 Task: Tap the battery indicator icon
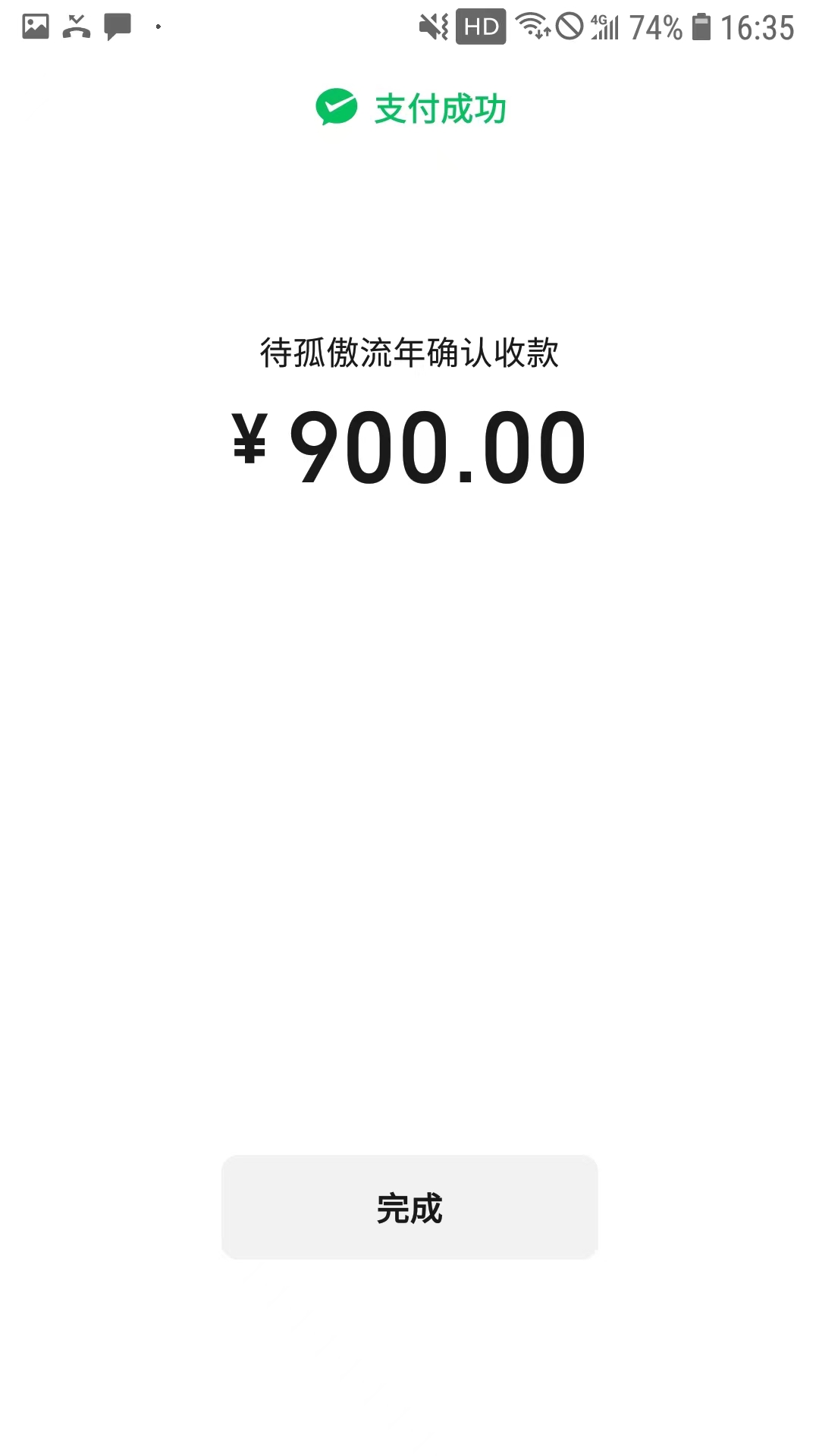point(703,27)
